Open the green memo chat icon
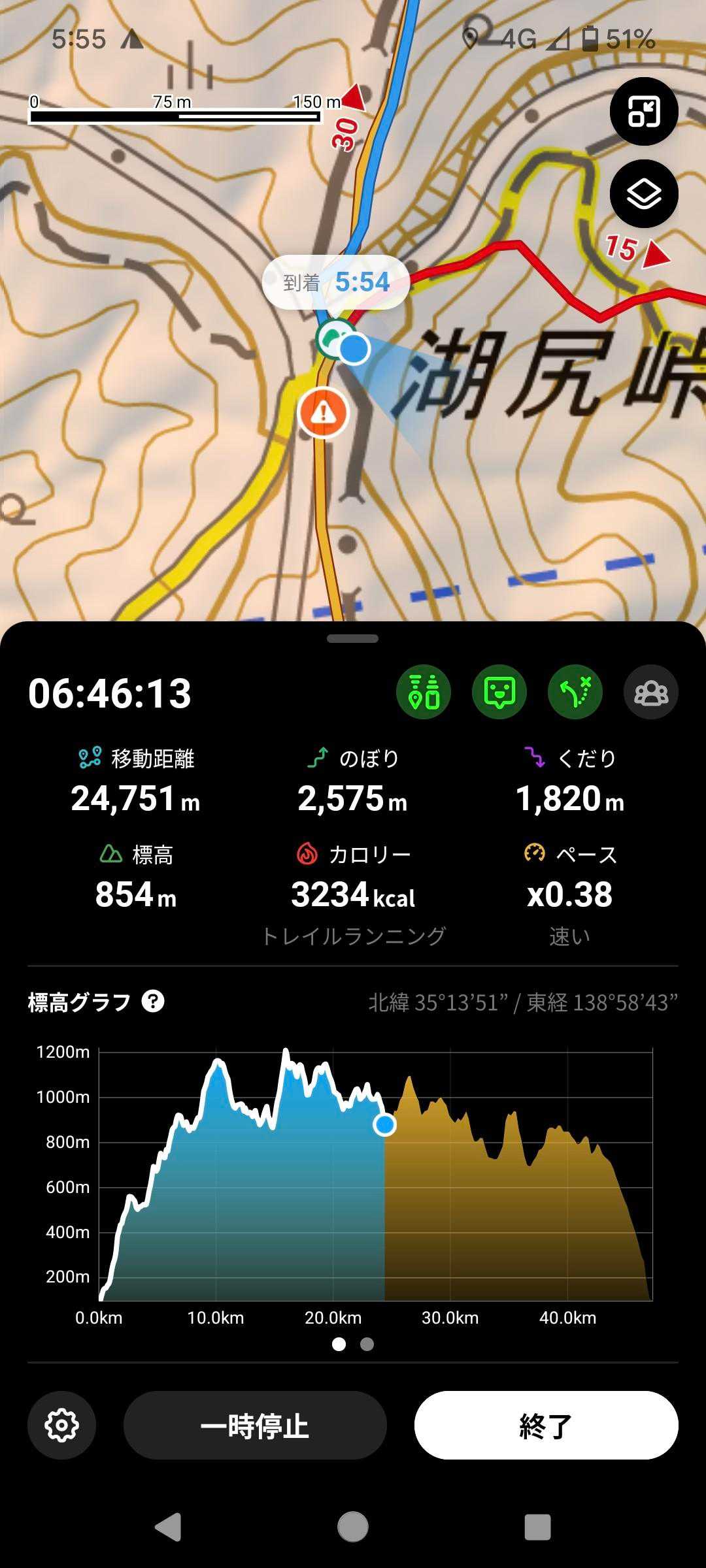 pos(499,693)
